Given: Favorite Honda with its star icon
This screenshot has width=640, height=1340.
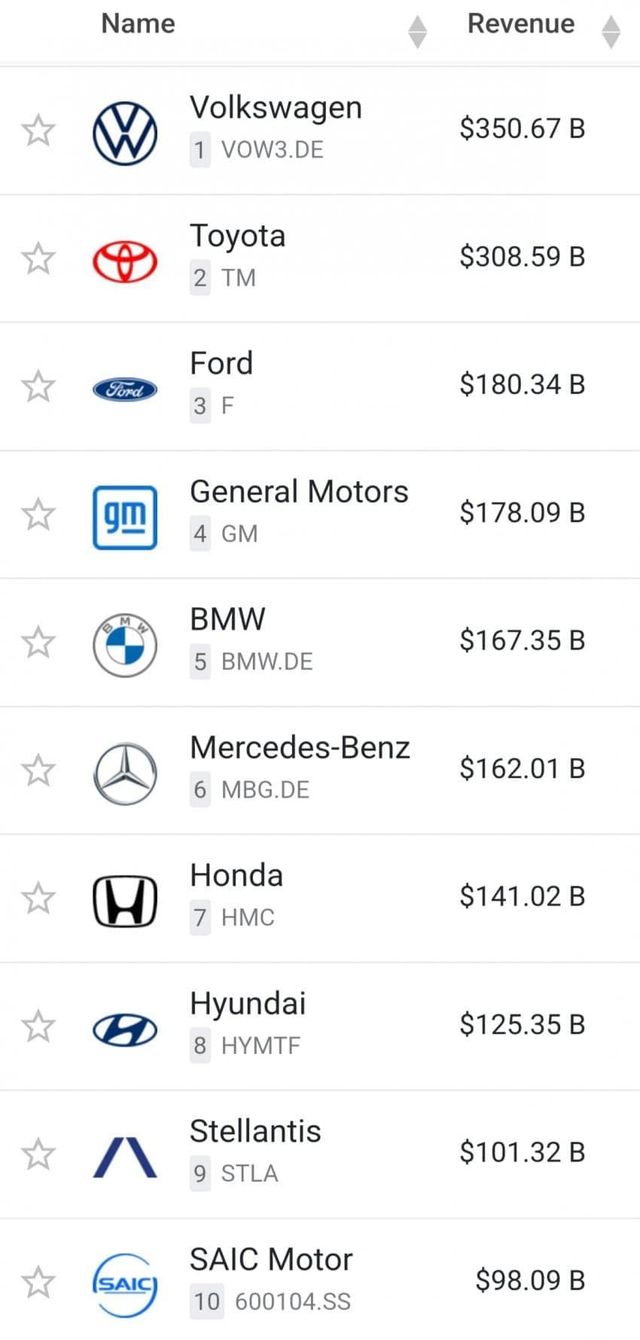Looking at the screenshot, I should 38,898.
